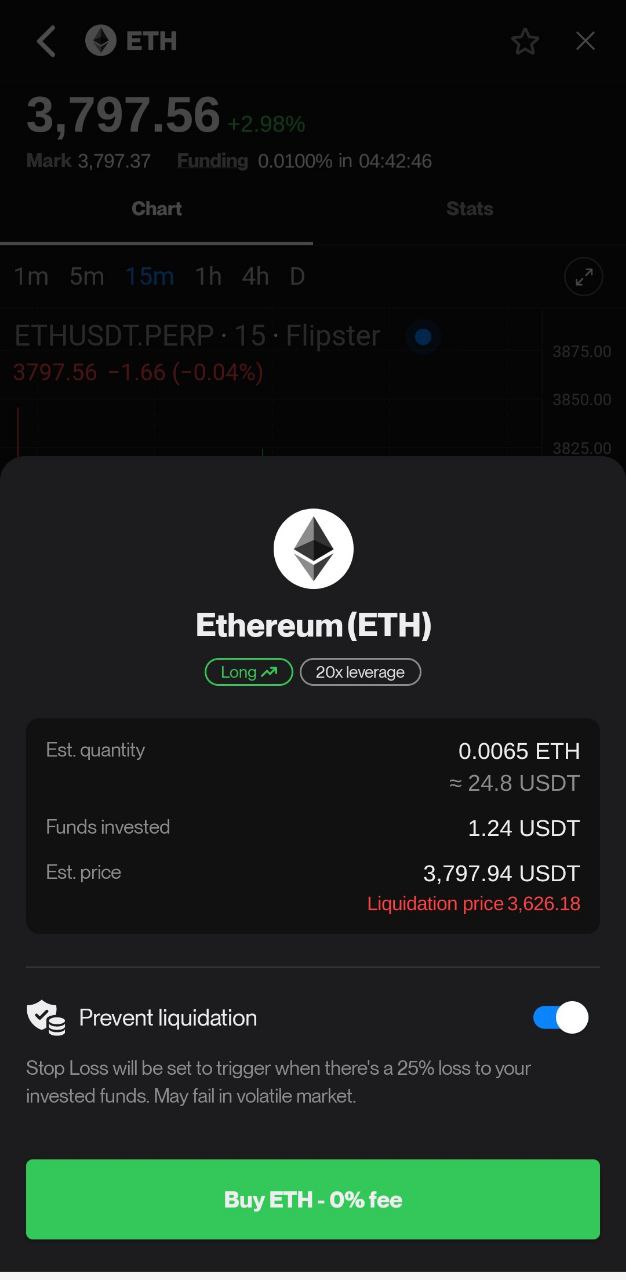Select the 5m chart interval

tap(87, 276)
